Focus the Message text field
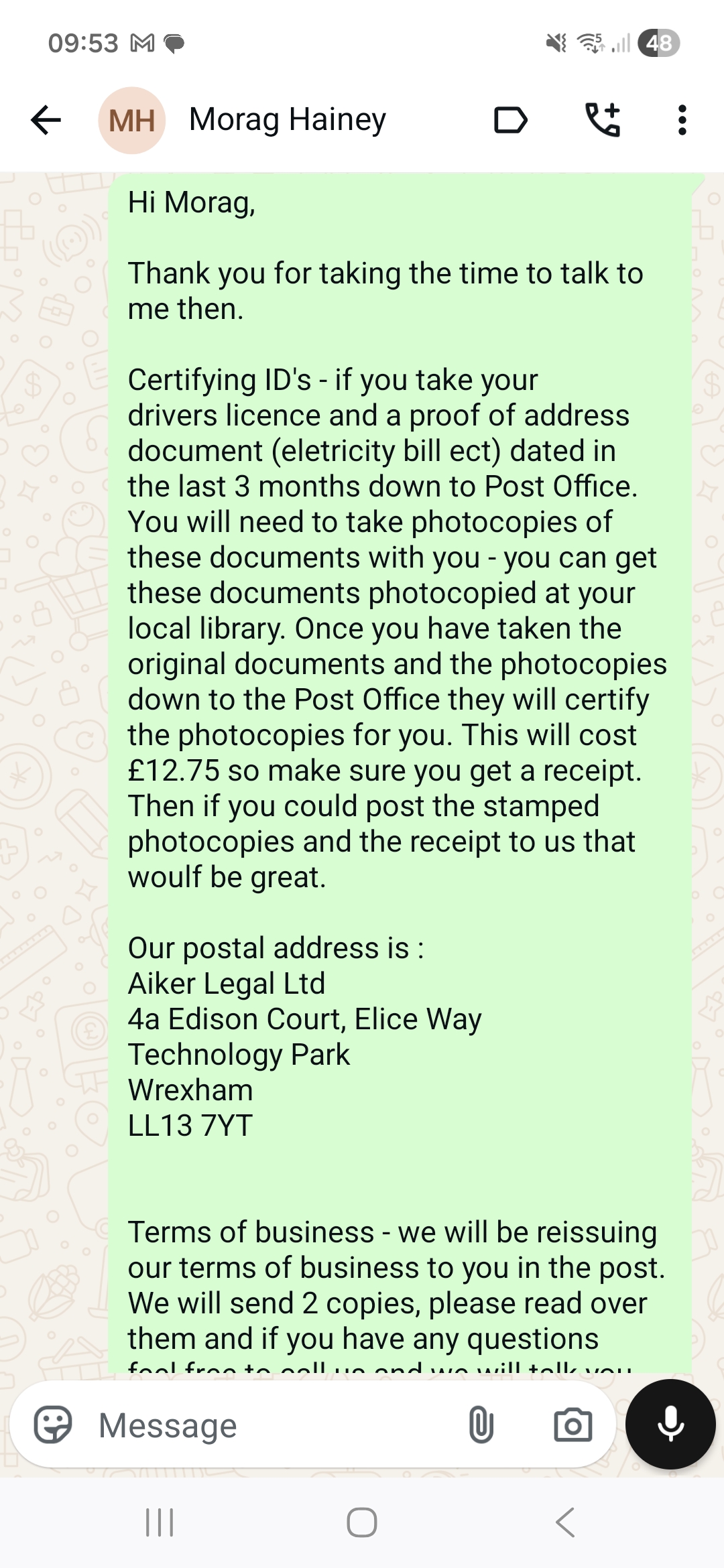The image size is (724, 1568). pos(268,1425)
